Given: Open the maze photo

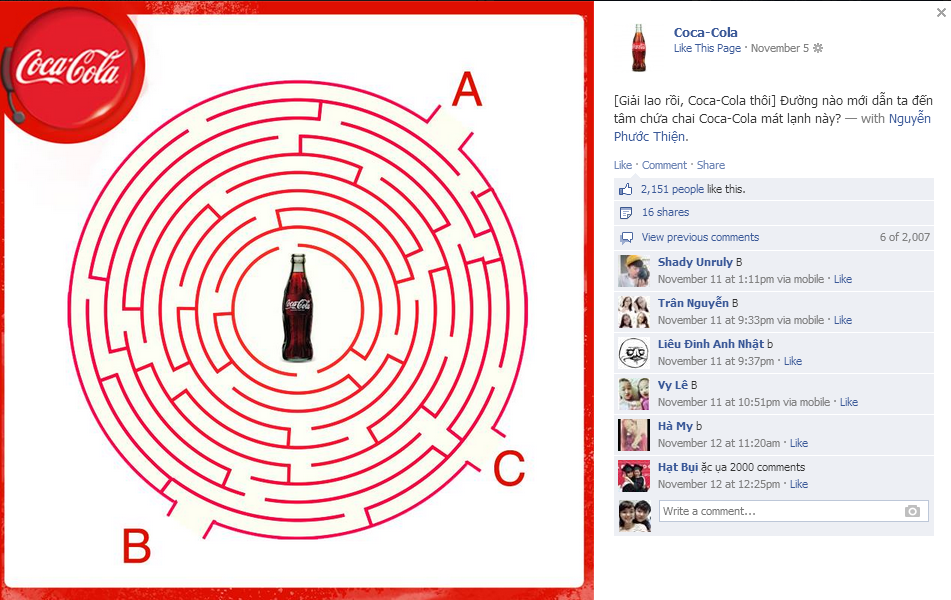Looking at the screenshot, I should click(x=295, y=300).
